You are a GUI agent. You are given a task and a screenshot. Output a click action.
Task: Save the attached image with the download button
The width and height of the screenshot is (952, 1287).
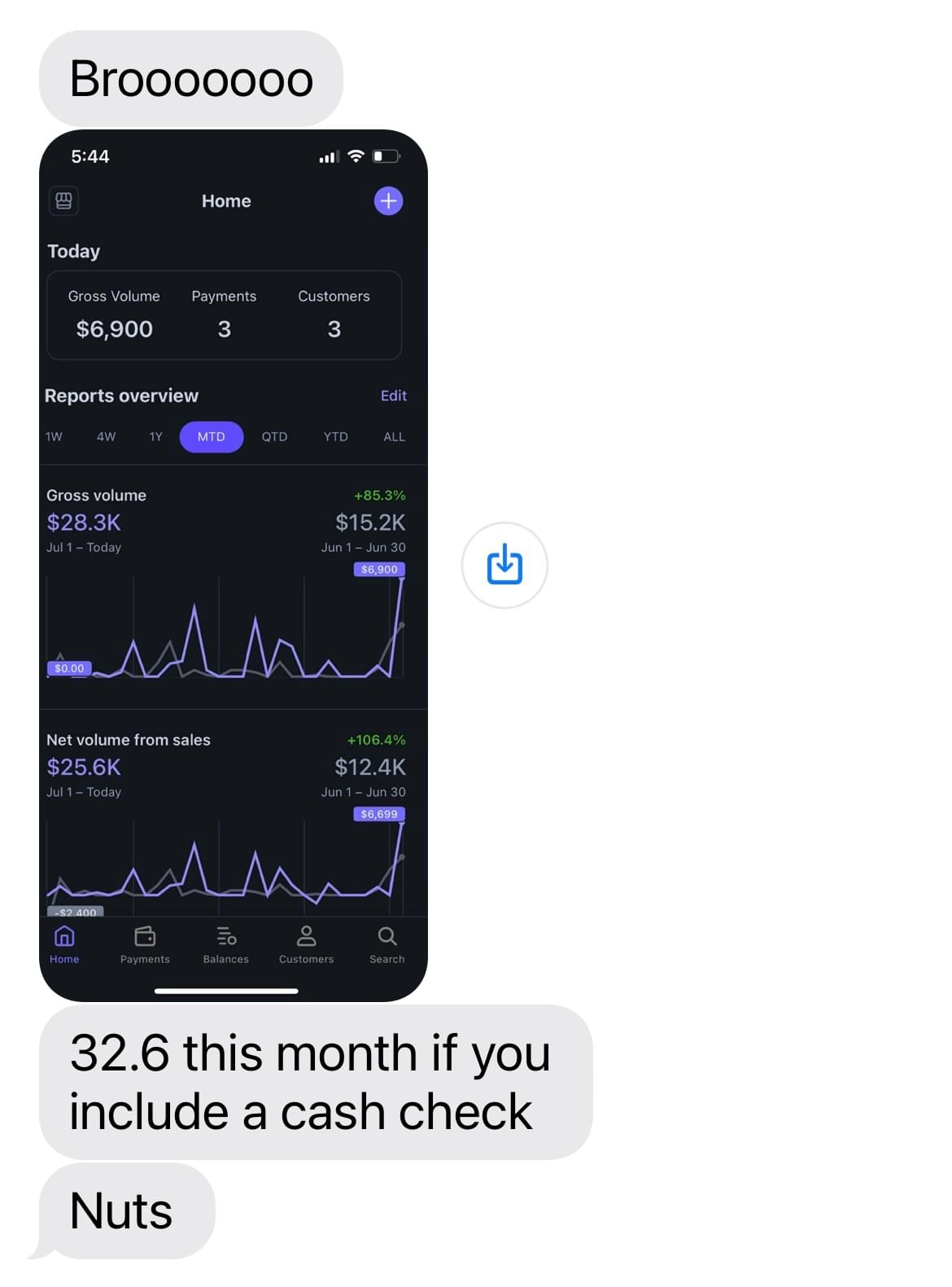(x=504, y=565)
